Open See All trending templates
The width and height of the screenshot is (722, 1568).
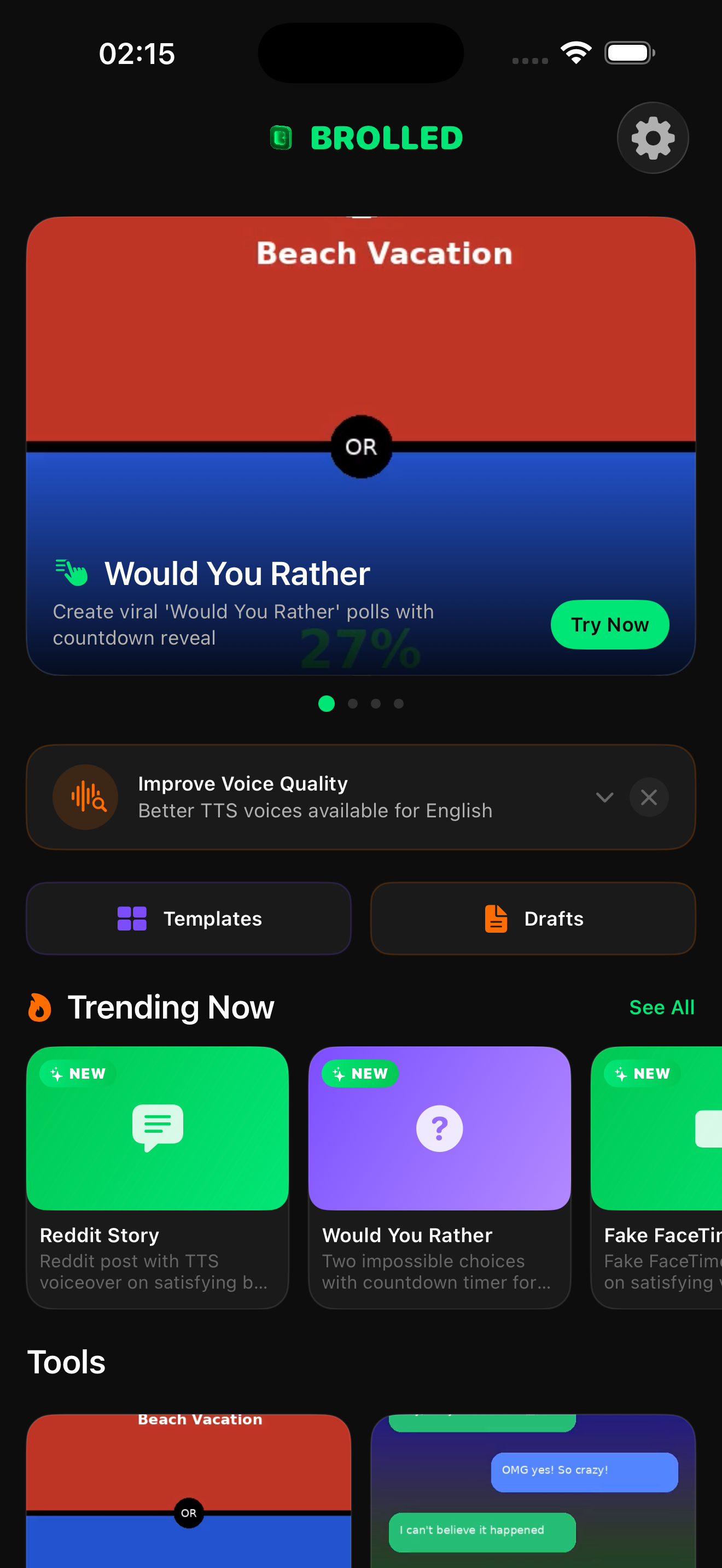(x=662, y=1008)
